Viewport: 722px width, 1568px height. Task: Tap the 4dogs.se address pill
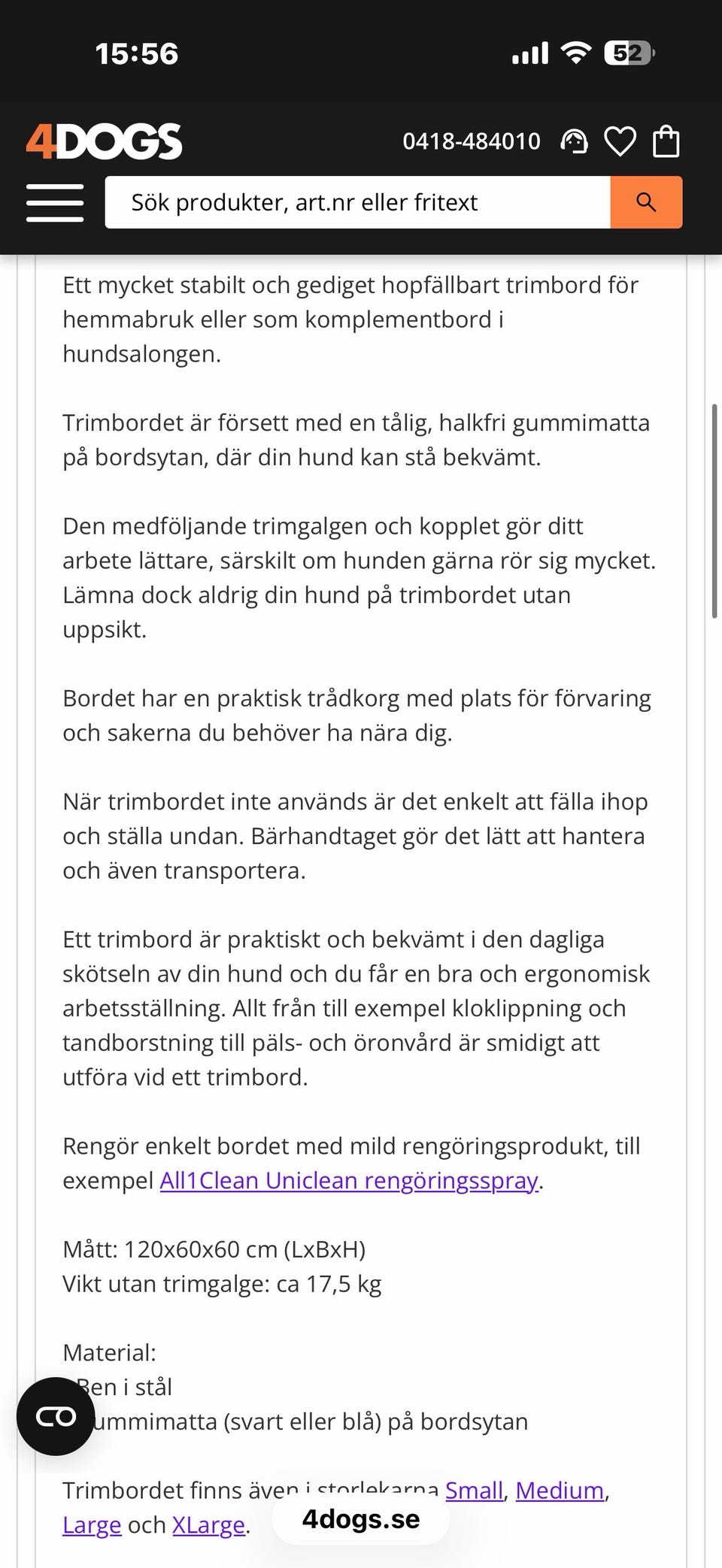click(x=361, y=1519)
